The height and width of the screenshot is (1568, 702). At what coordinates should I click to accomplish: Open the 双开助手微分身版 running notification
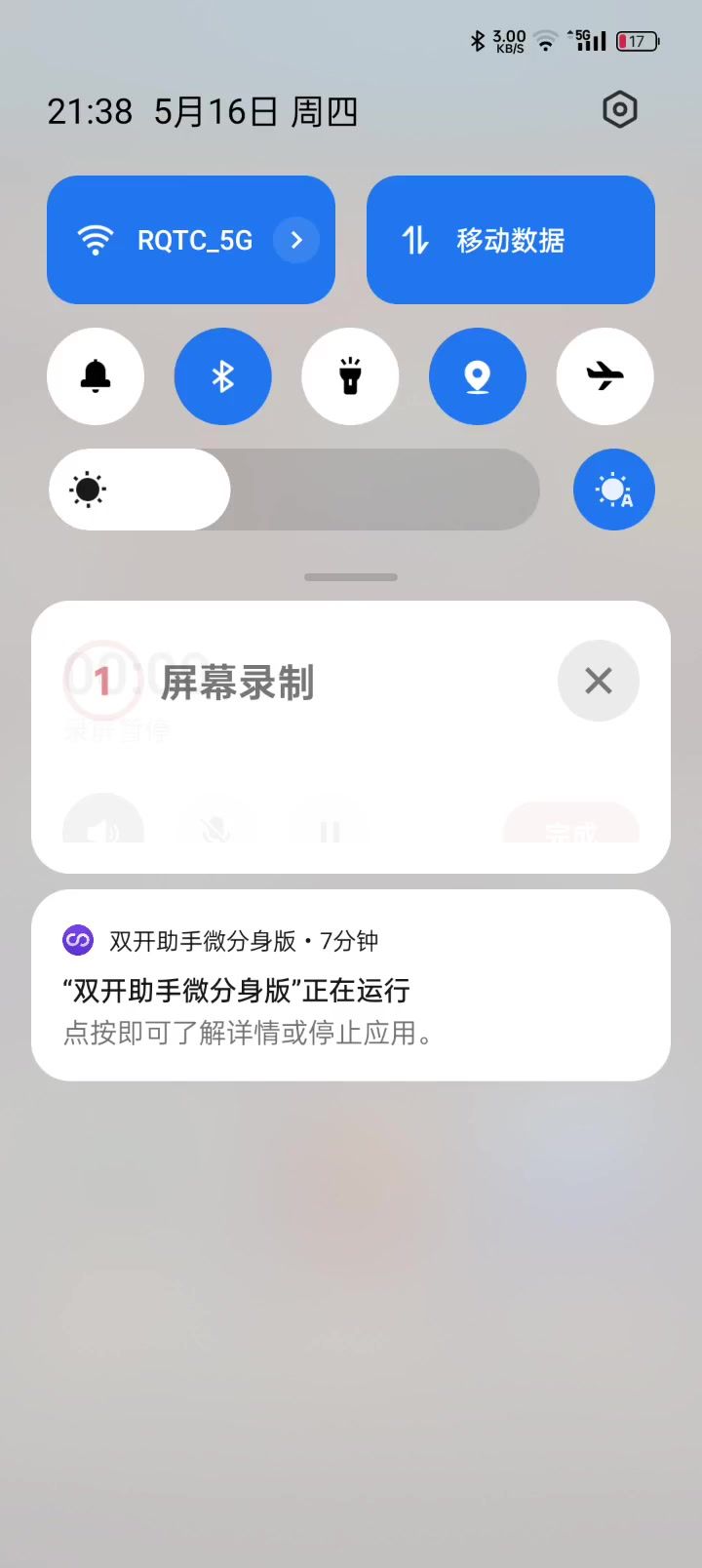(x=350, y=985)
